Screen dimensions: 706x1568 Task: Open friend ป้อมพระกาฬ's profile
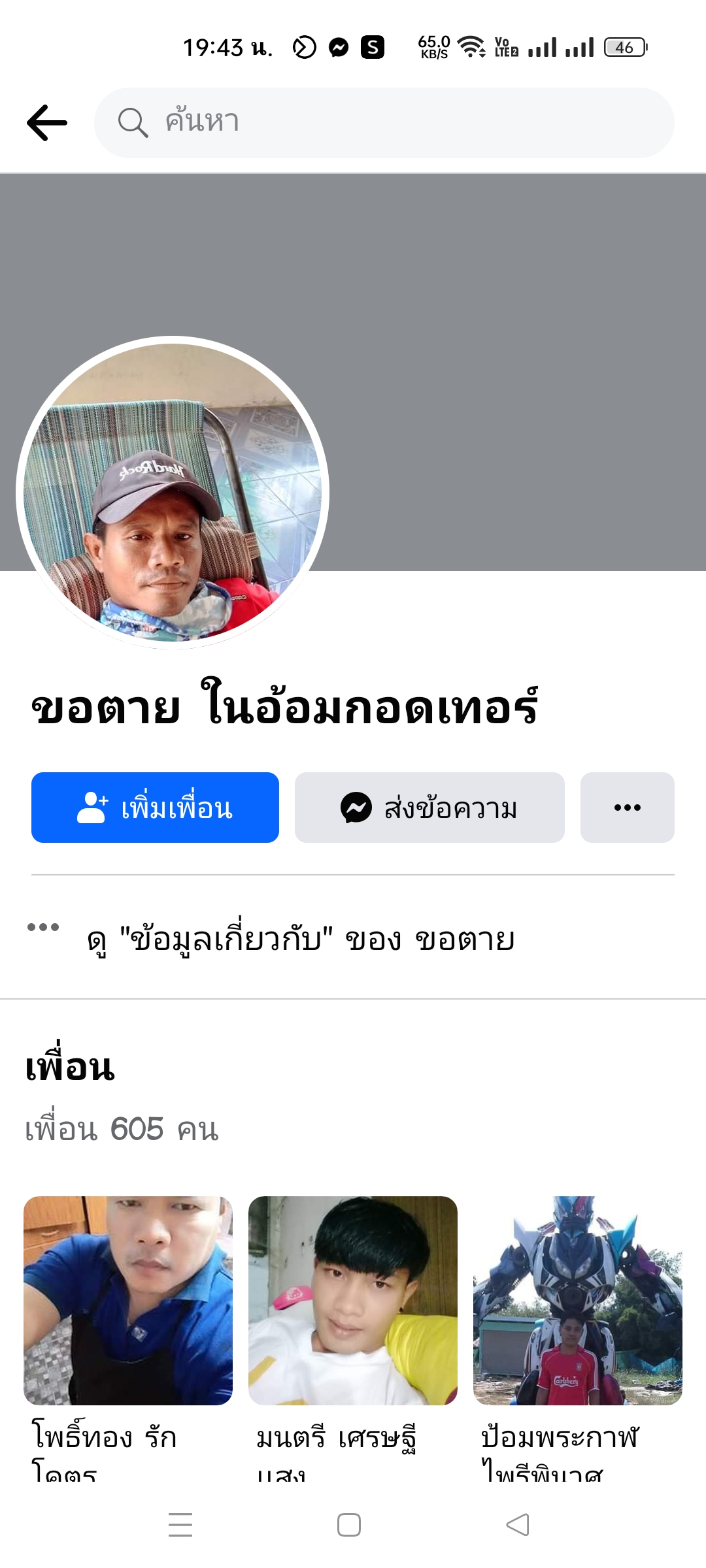[578, 1300]
